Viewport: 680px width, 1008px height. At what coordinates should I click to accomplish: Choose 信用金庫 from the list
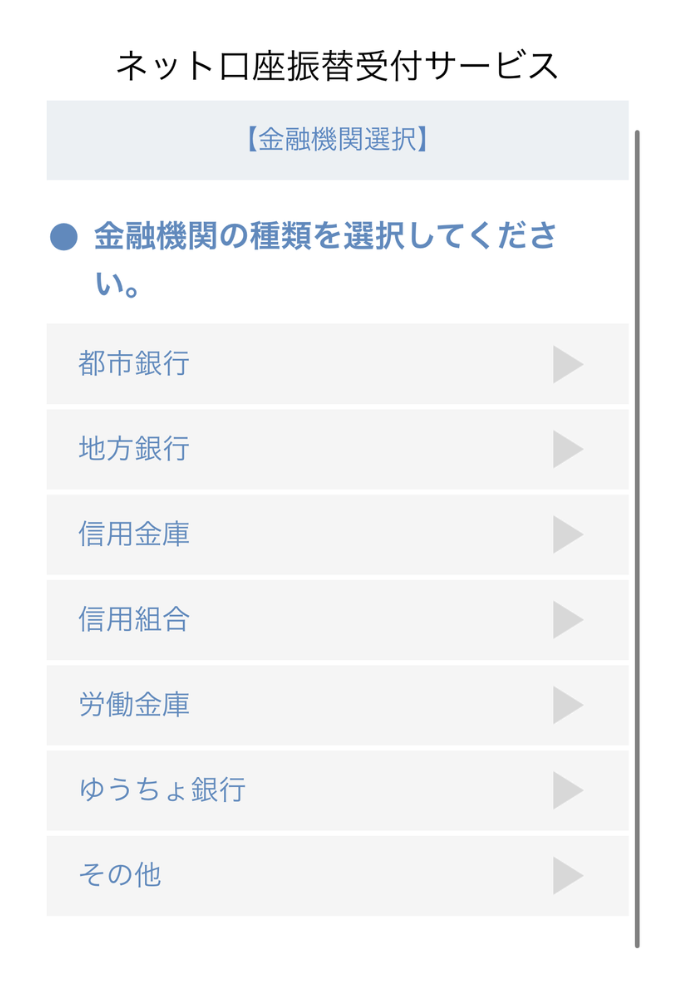(x=337, y=535)
